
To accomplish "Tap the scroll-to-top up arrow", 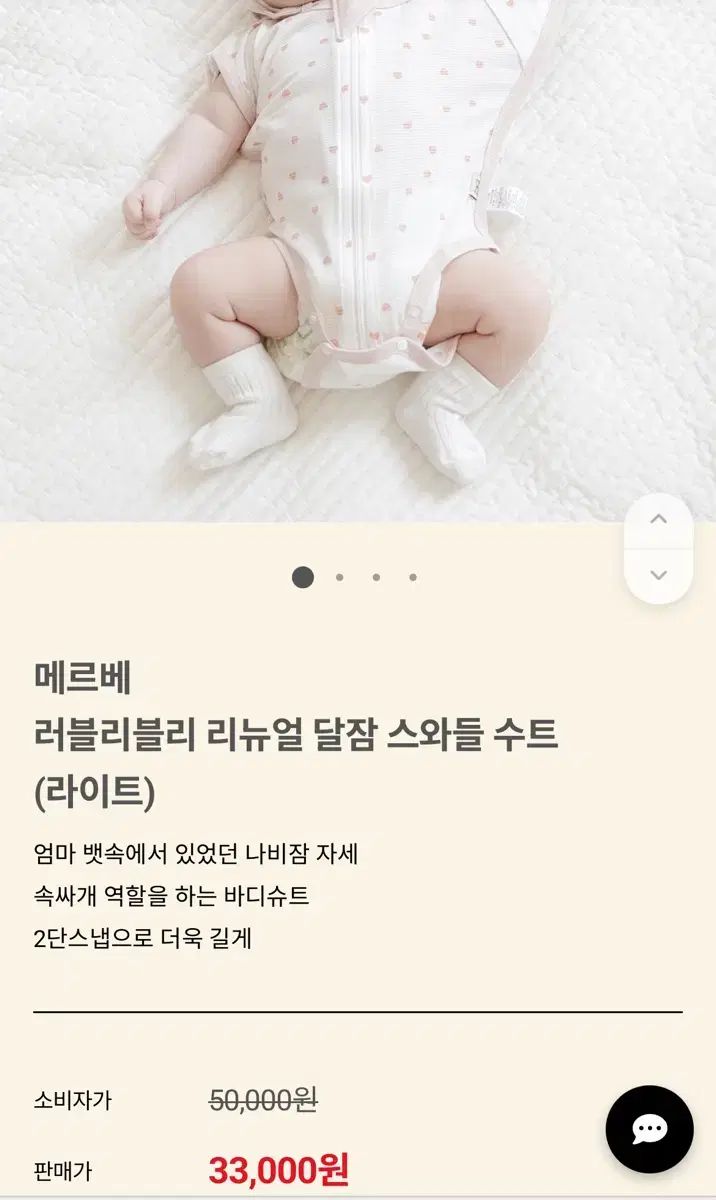I will 658,519.
